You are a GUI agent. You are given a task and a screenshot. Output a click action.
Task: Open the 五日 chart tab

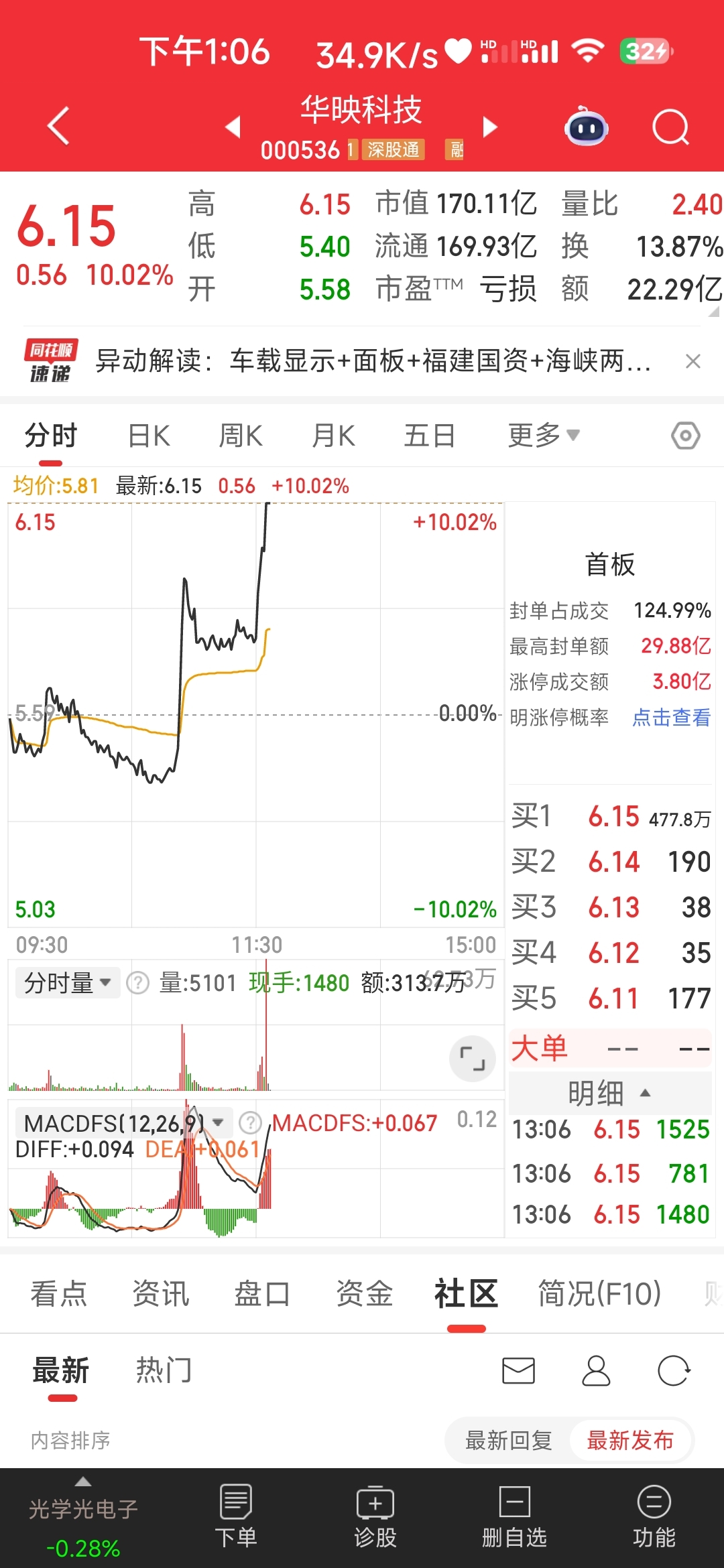(430, 436)
